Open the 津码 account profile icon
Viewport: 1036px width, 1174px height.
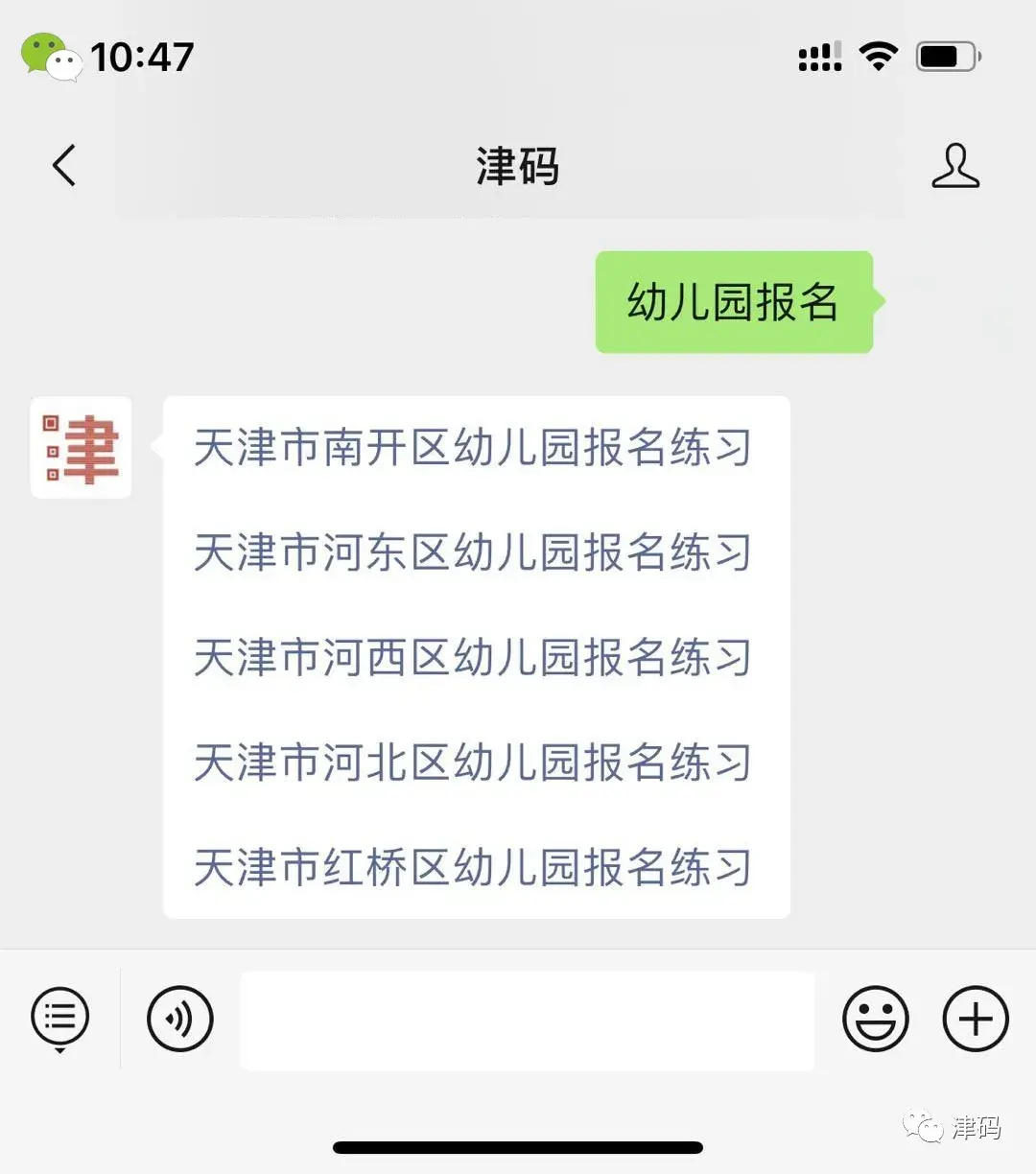[955, 166]
